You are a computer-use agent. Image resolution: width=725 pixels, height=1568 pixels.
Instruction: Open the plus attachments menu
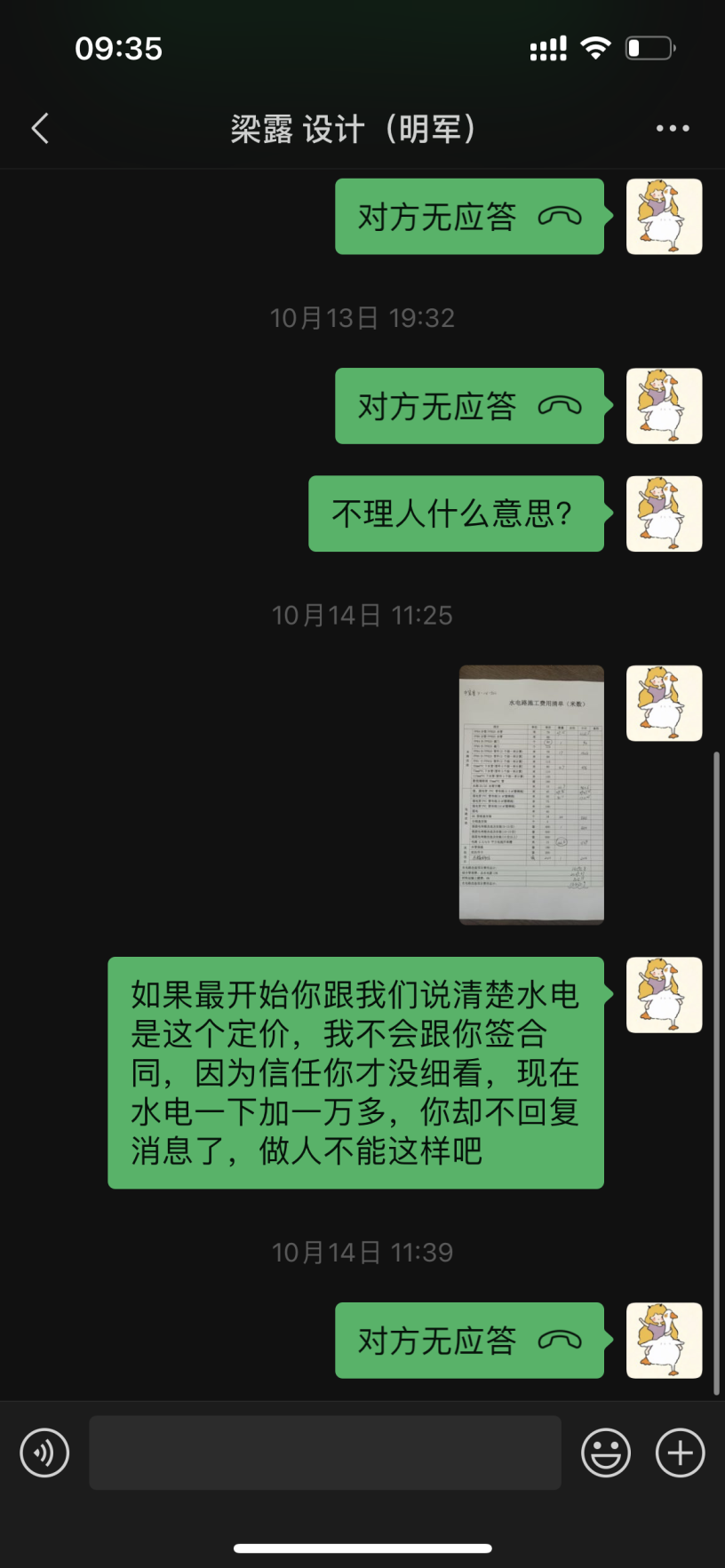pos(680,1453)
